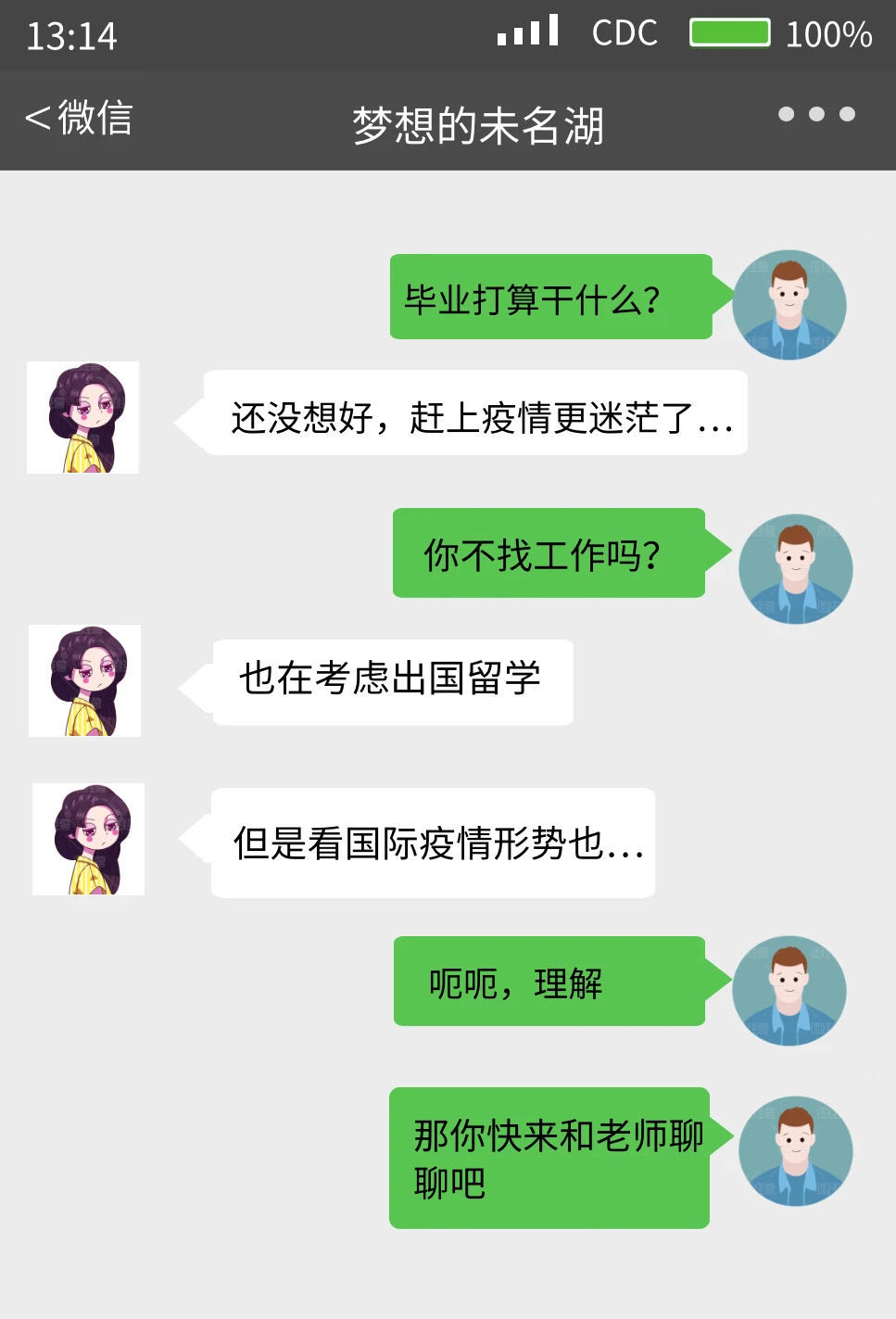Go back to the 微信 chat list

pyautogui.click(x=78, y=119)
